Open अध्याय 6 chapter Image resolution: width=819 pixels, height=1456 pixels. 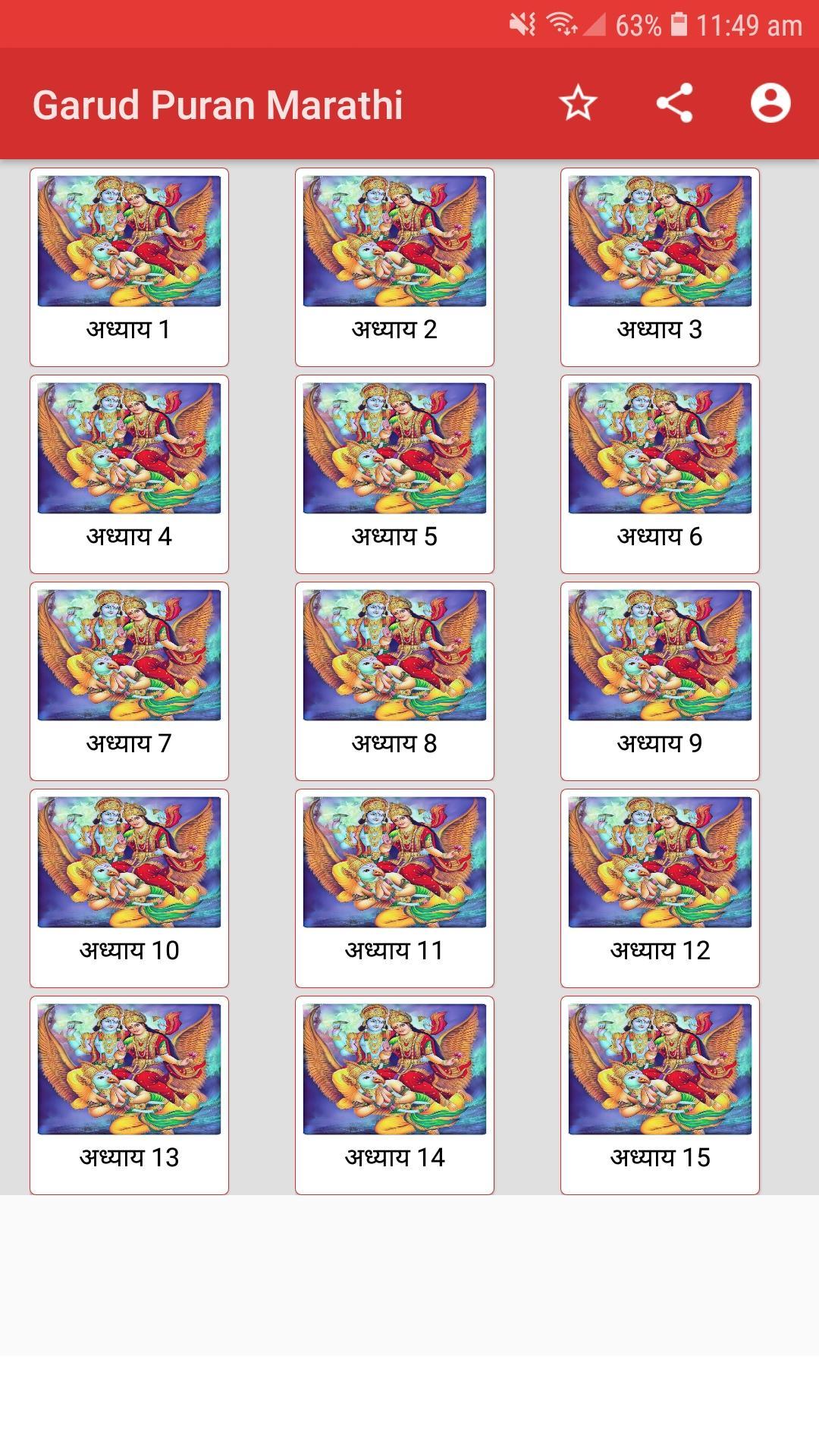(x=660, y=474)
